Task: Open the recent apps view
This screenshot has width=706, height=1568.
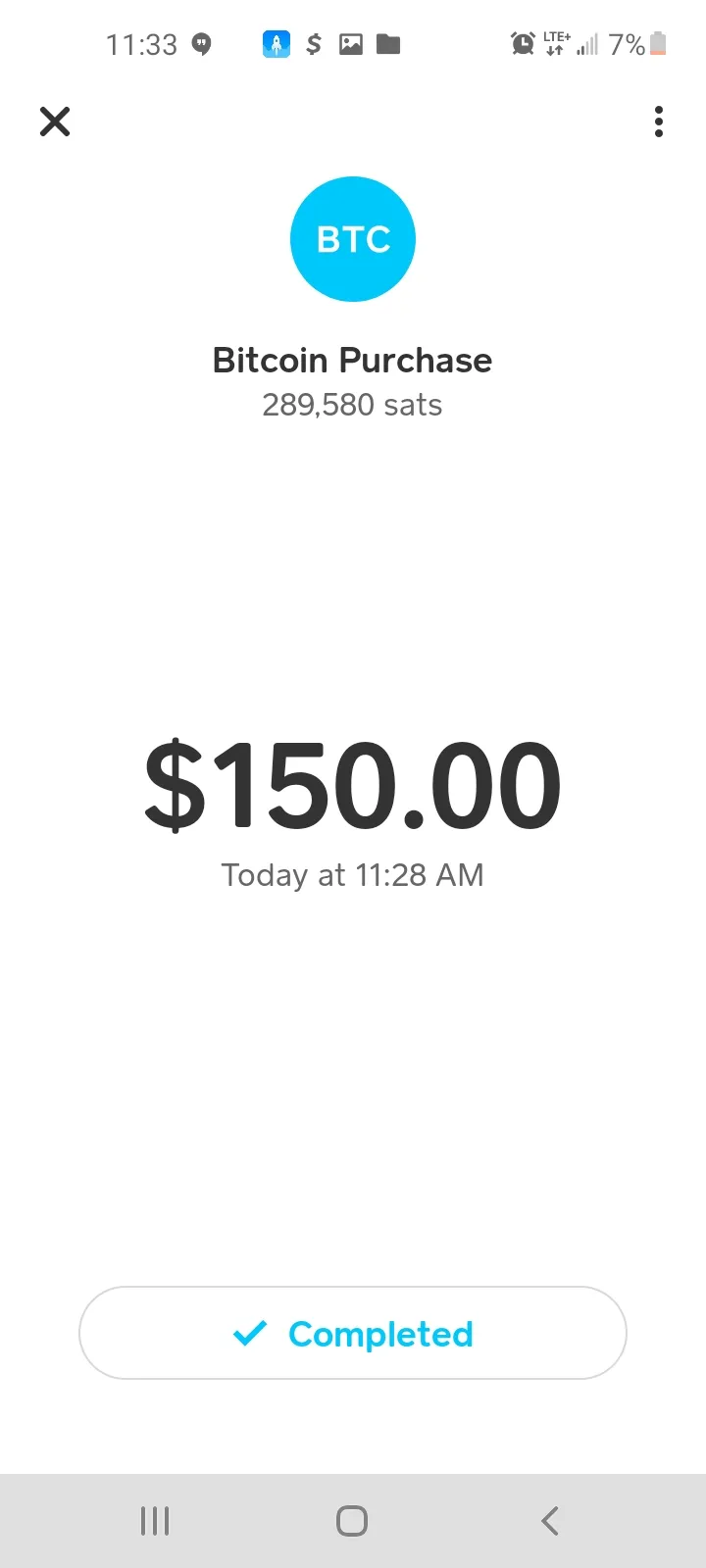Action: click(155, 1521)
